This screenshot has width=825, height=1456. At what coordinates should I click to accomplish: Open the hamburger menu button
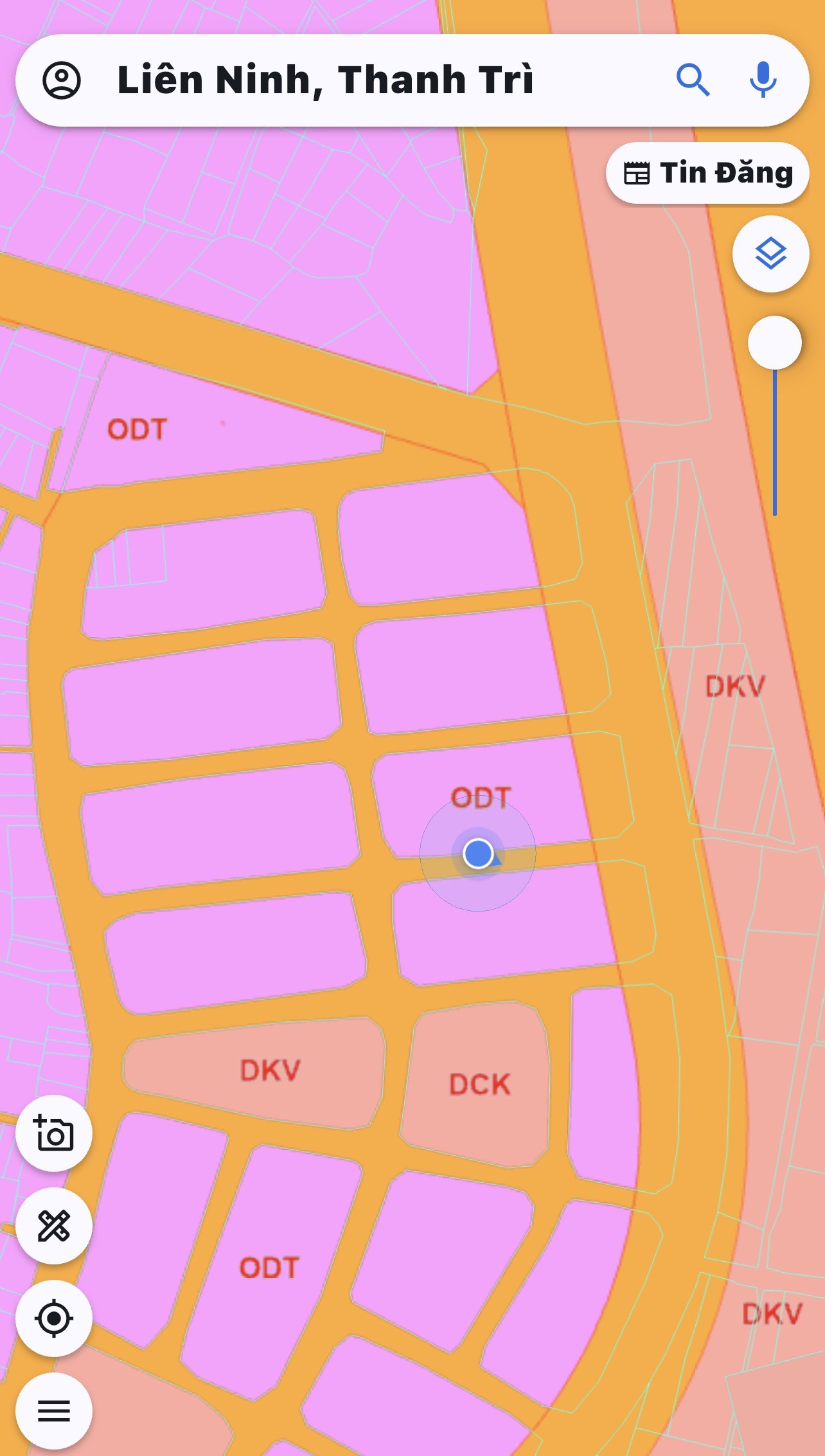54,1411
